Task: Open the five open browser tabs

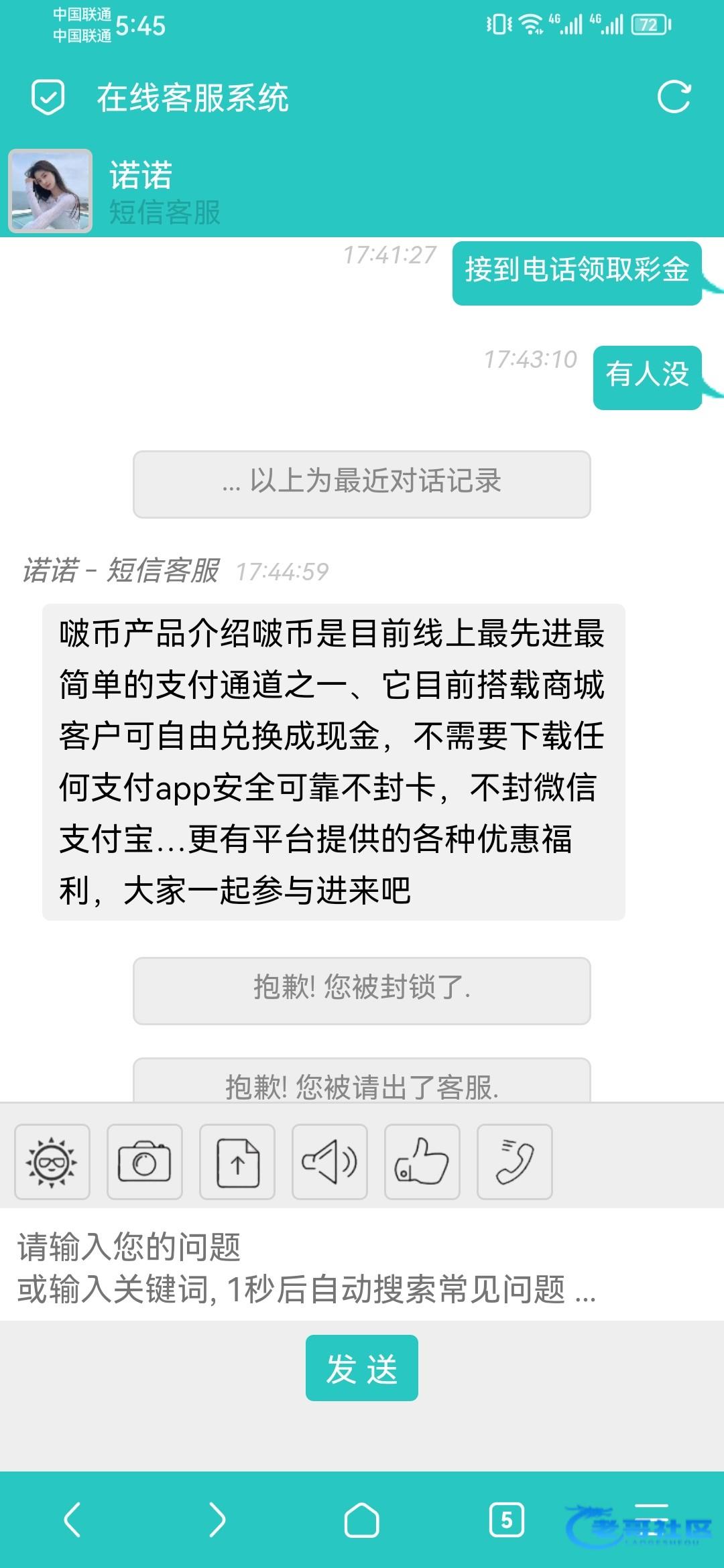Action: coord(507,1518)
